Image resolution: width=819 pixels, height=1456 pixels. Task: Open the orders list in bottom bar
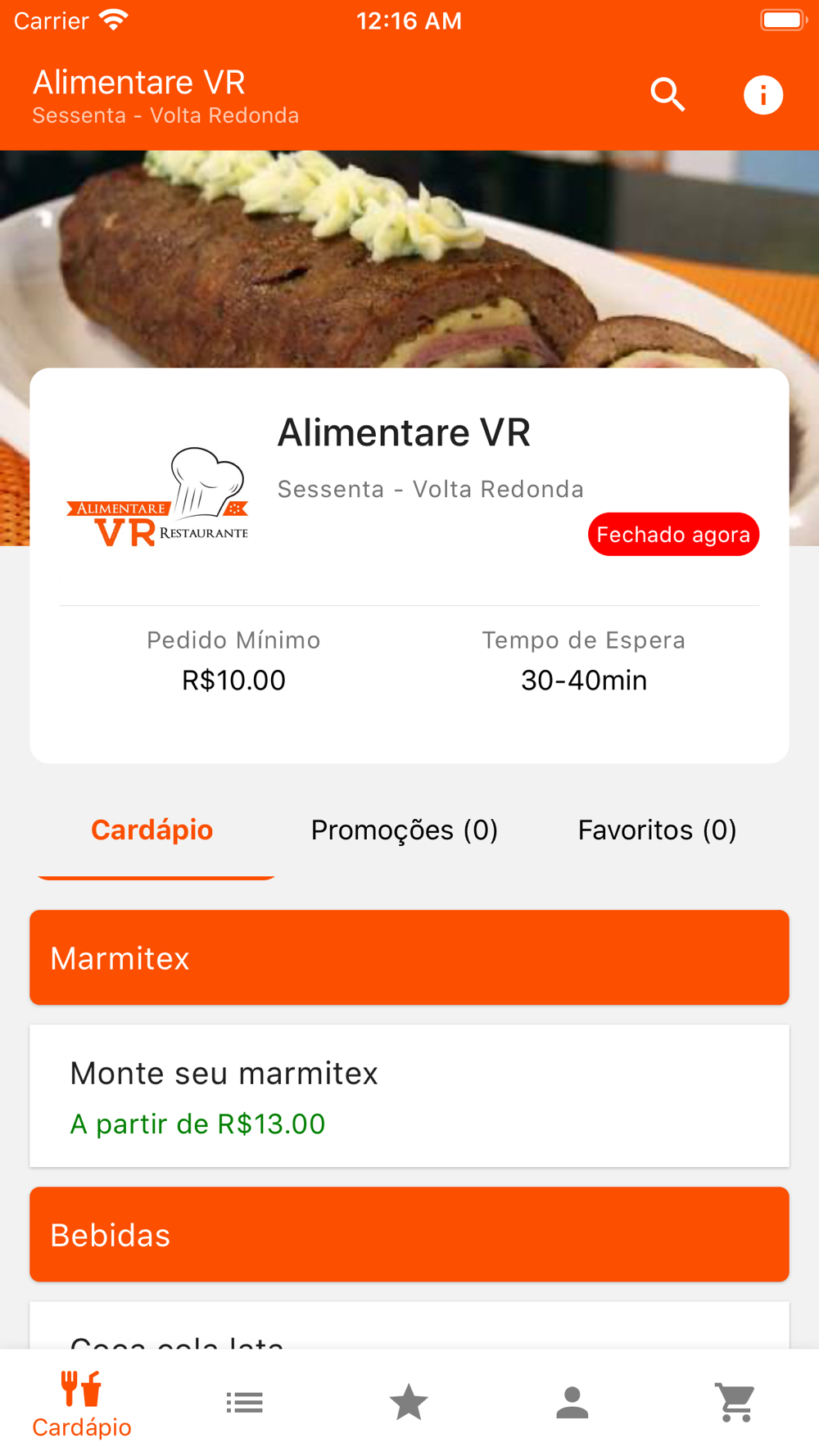click(x=245, y=1403)
